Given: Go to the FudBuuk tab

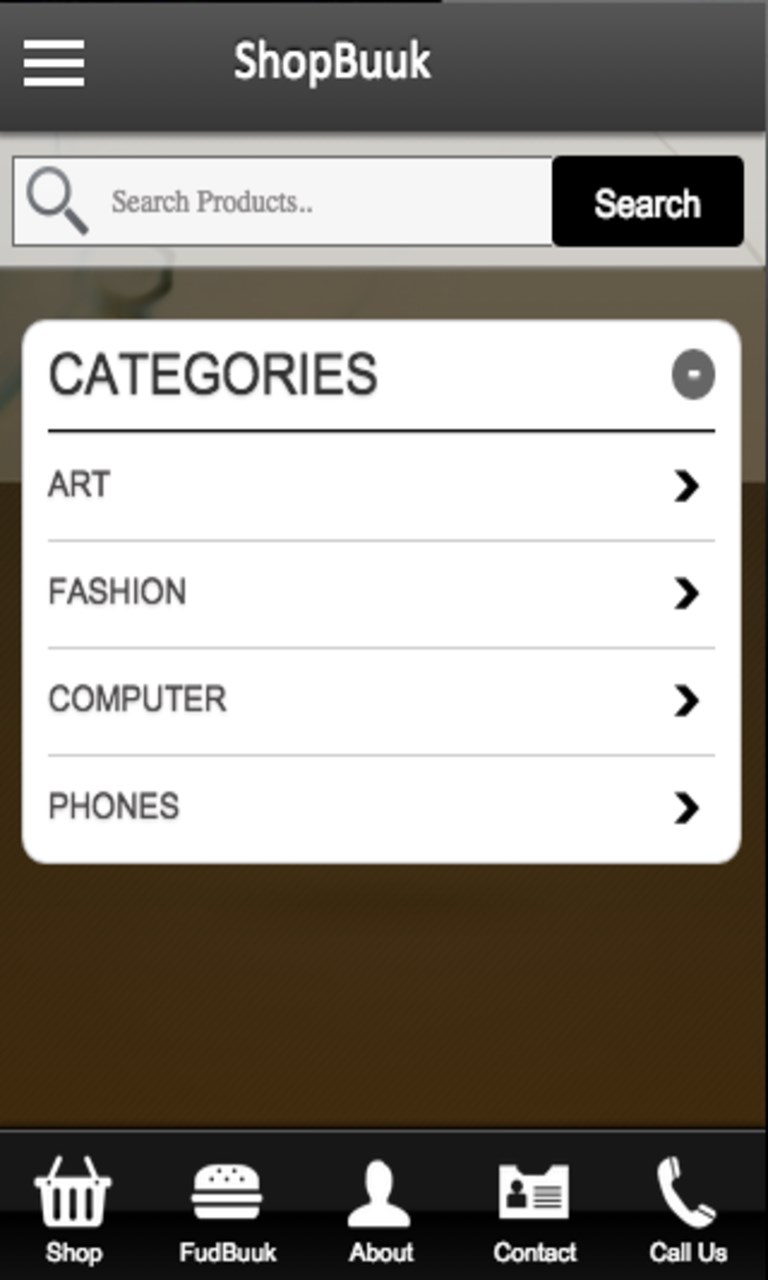Looking at the screenshot, I should click(x=227, y=1210).
